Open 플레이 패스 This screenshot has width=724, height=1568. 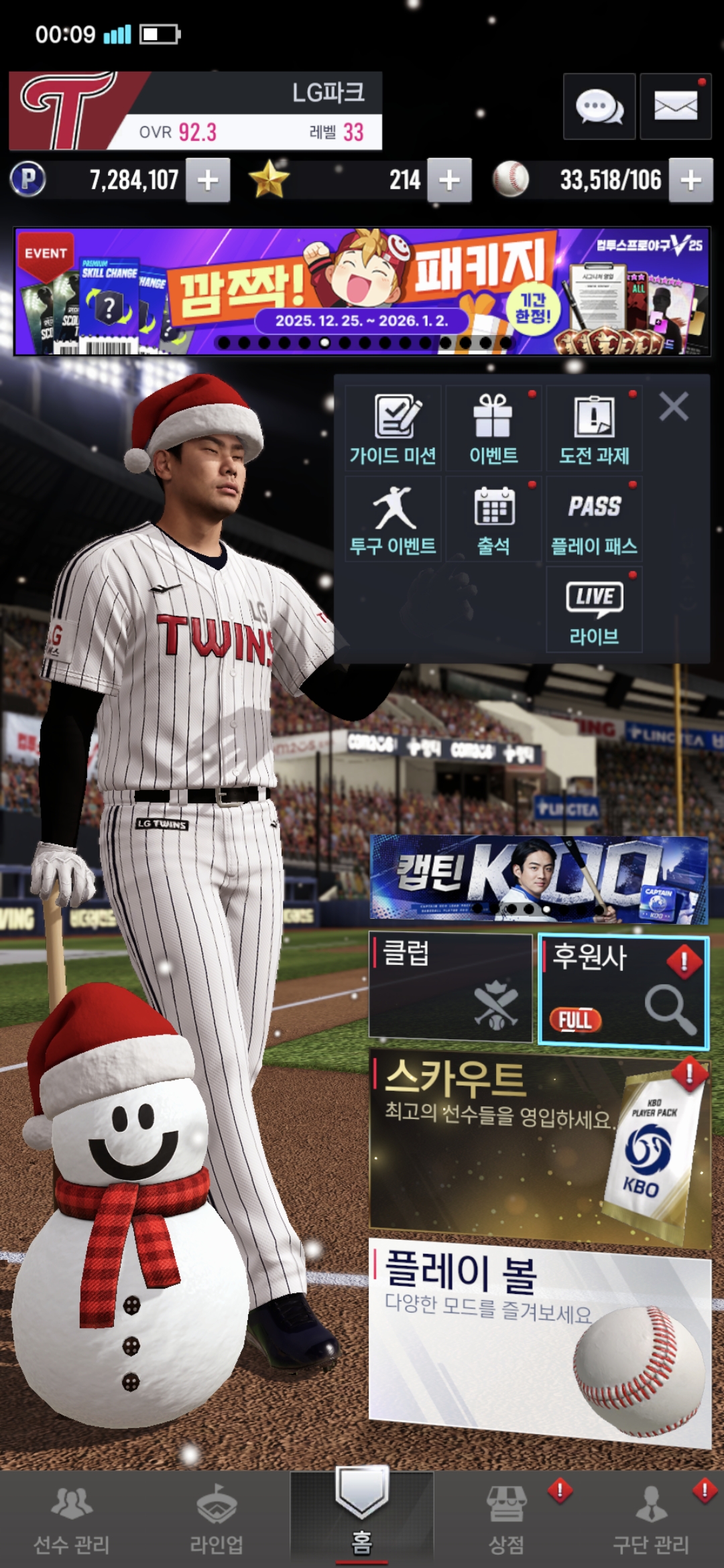pos(594,519)
